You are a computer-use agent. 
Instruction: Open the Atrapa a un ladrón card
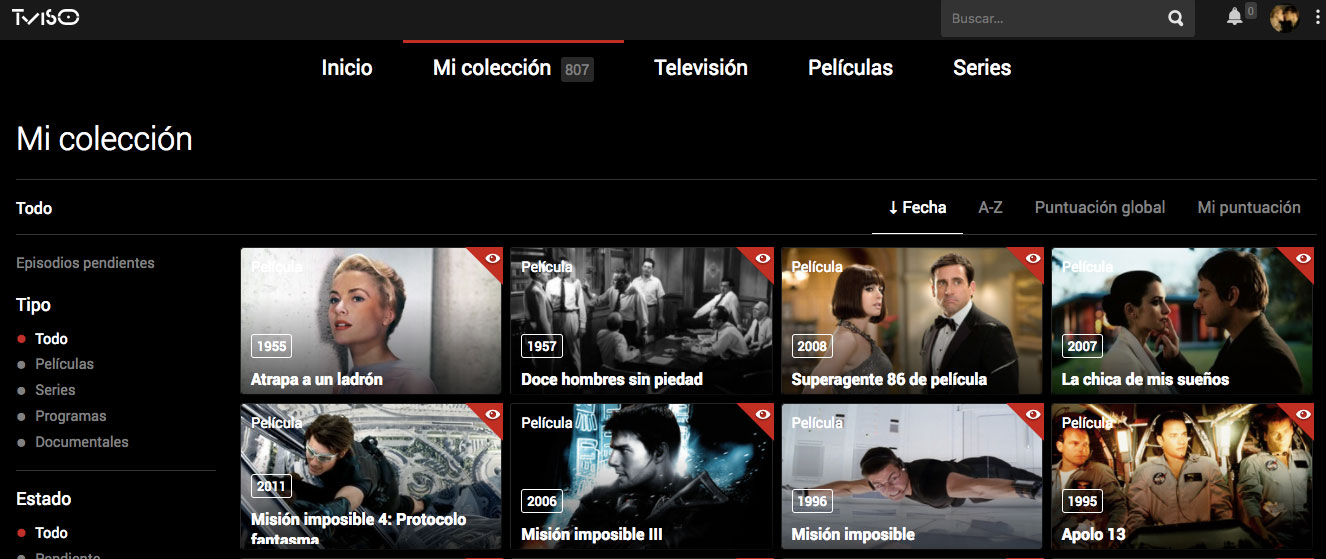coord(370,320)
